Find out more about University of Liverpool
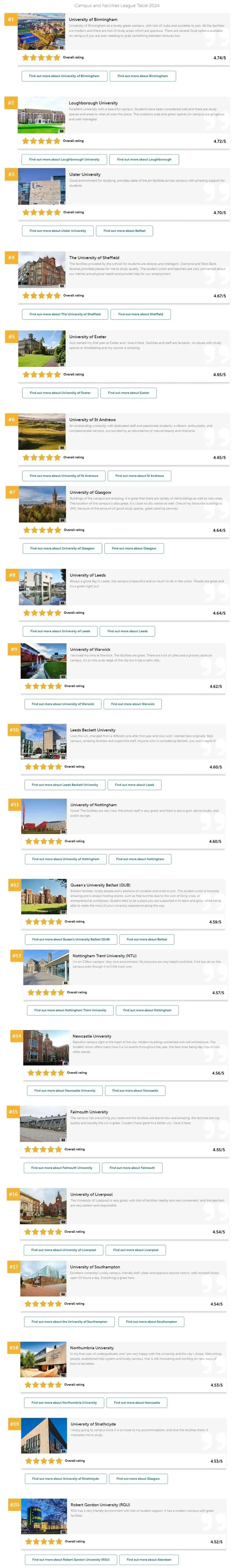Viewport: 238px width, 1568px height. (63, 1250)
